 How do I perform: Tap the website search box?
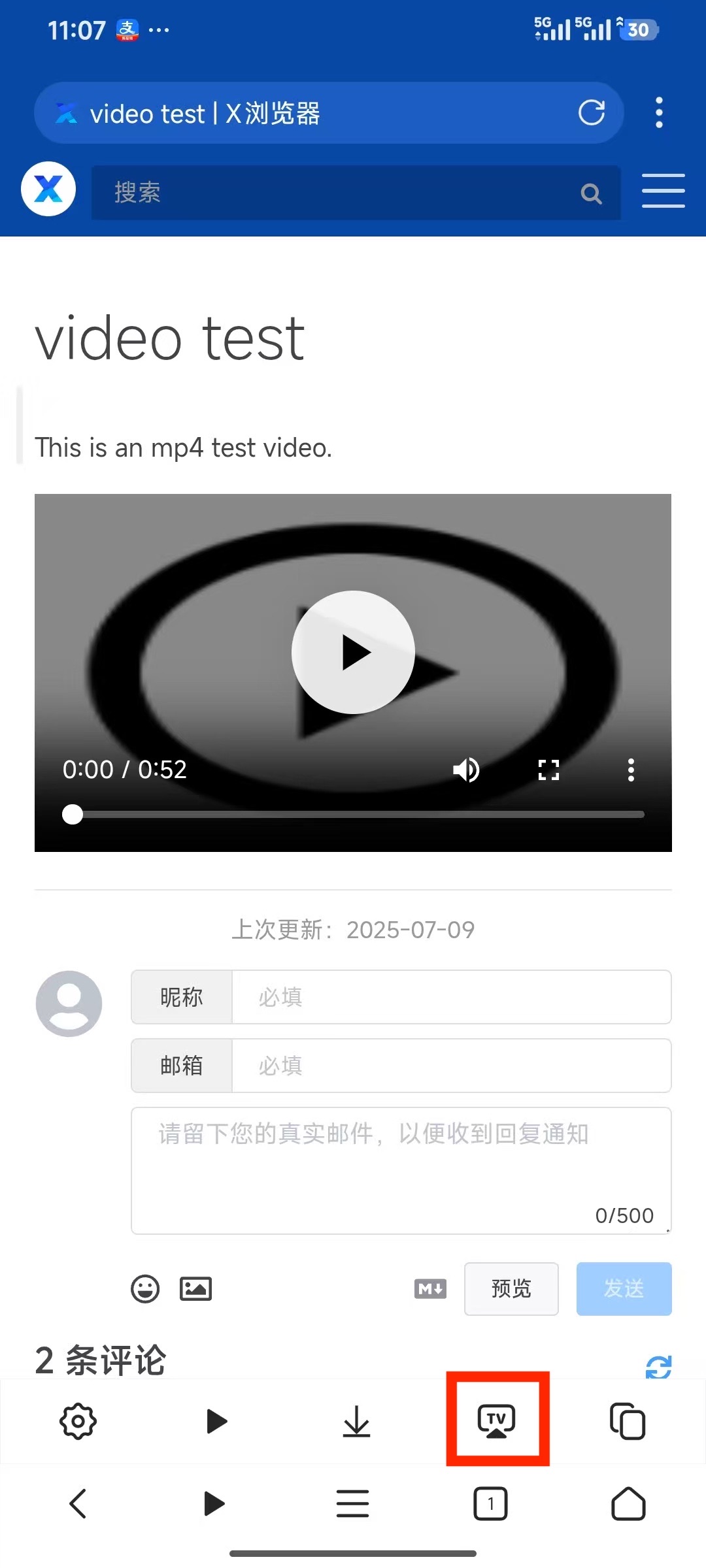click(340, 193)
